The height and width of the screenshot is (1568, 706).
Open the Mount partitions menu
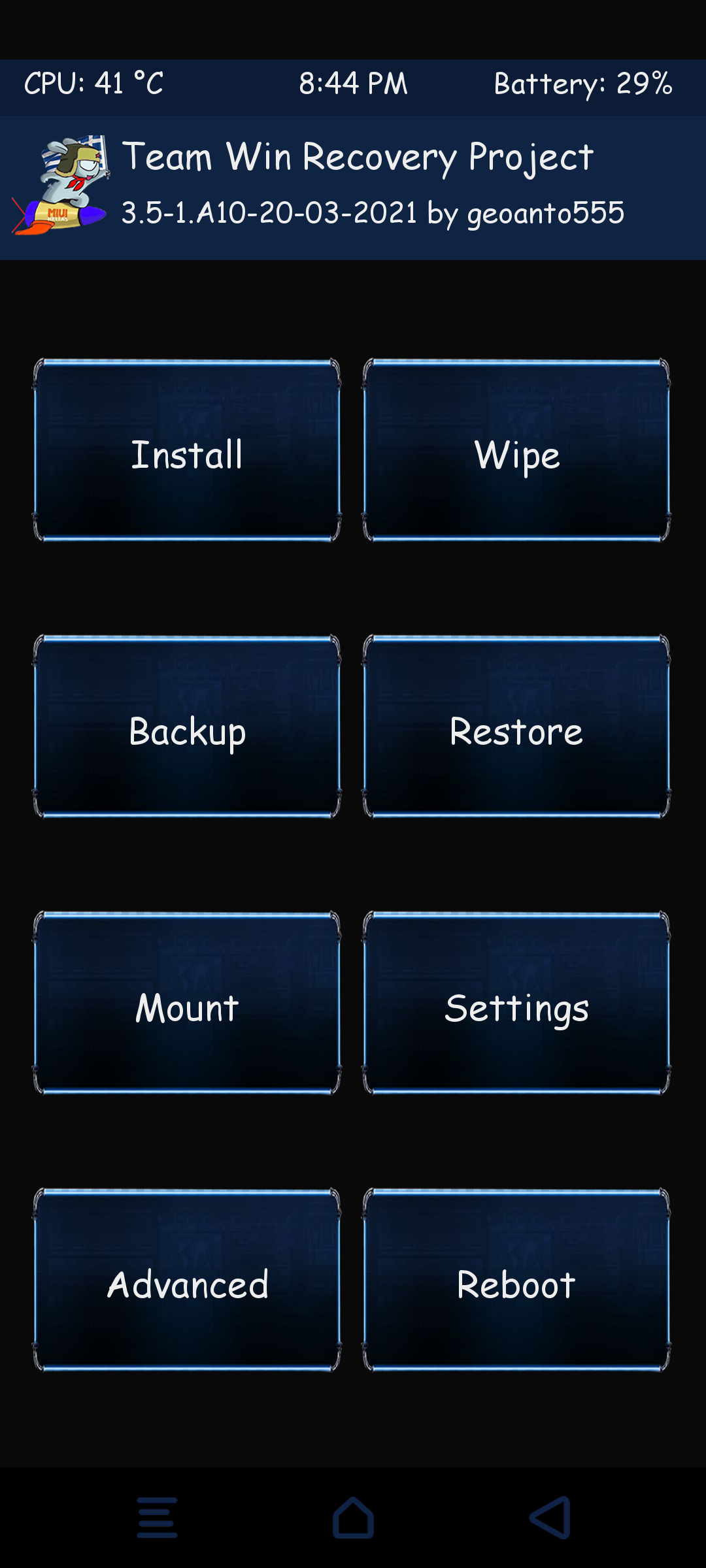[187, 1003]
